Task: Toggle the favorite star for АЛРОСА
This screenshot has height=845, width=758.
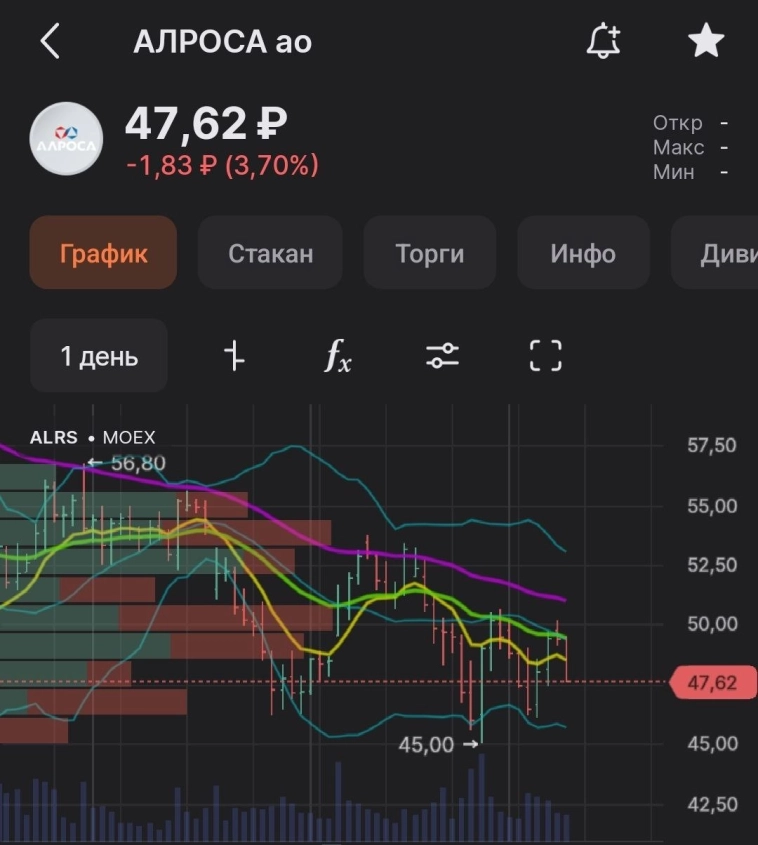Action: pos(706,42)
